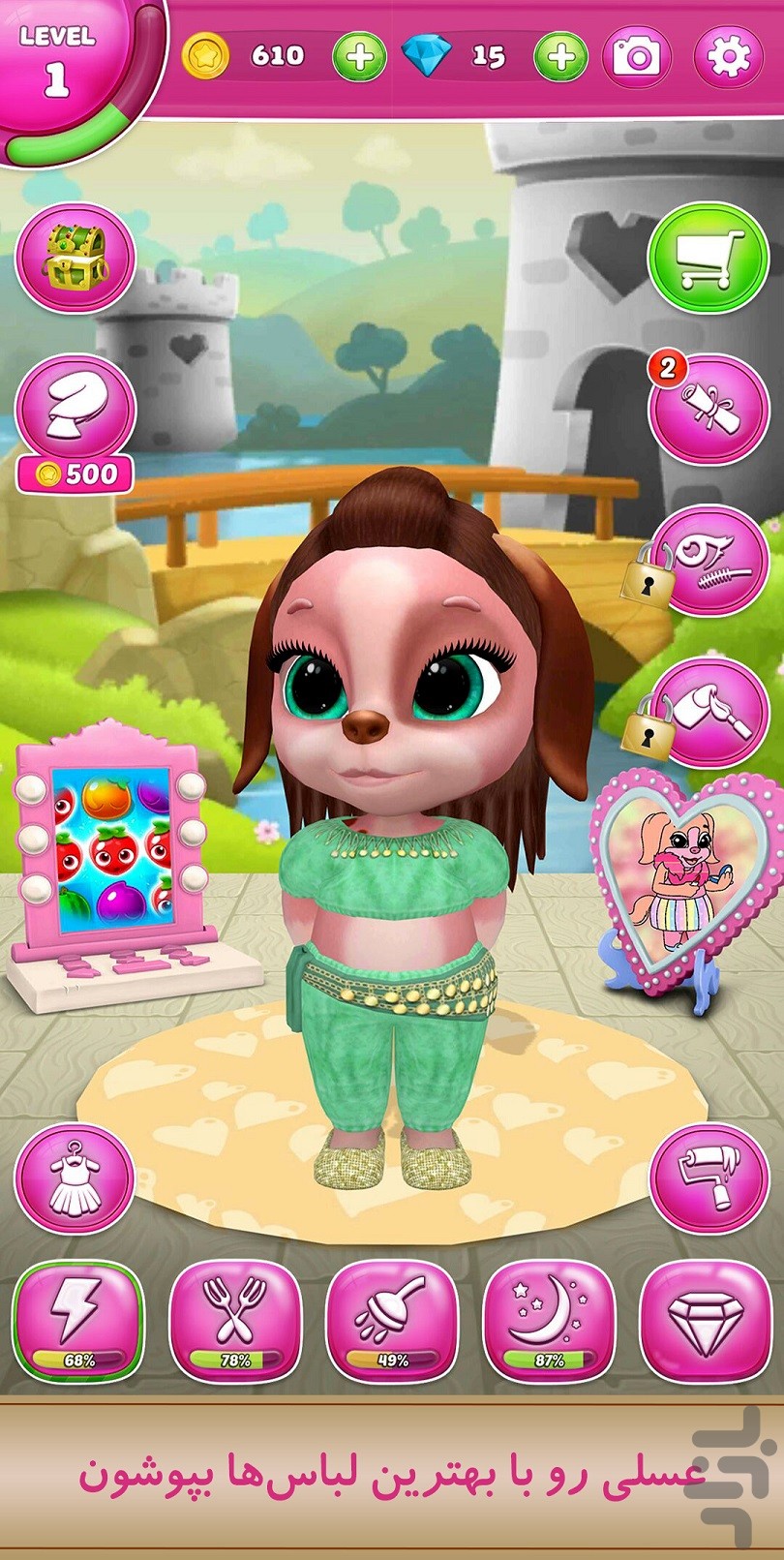Open the shopping cart store
This screenshot has width=784, height=1560.
tap(709, 258)
